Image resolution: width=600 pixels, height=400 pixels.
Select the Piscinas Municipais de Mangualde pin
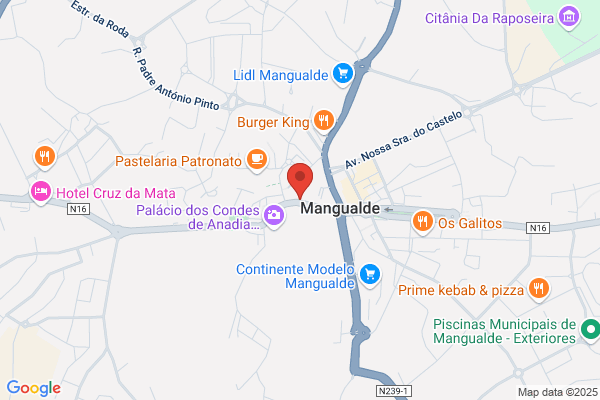[590, 330]
